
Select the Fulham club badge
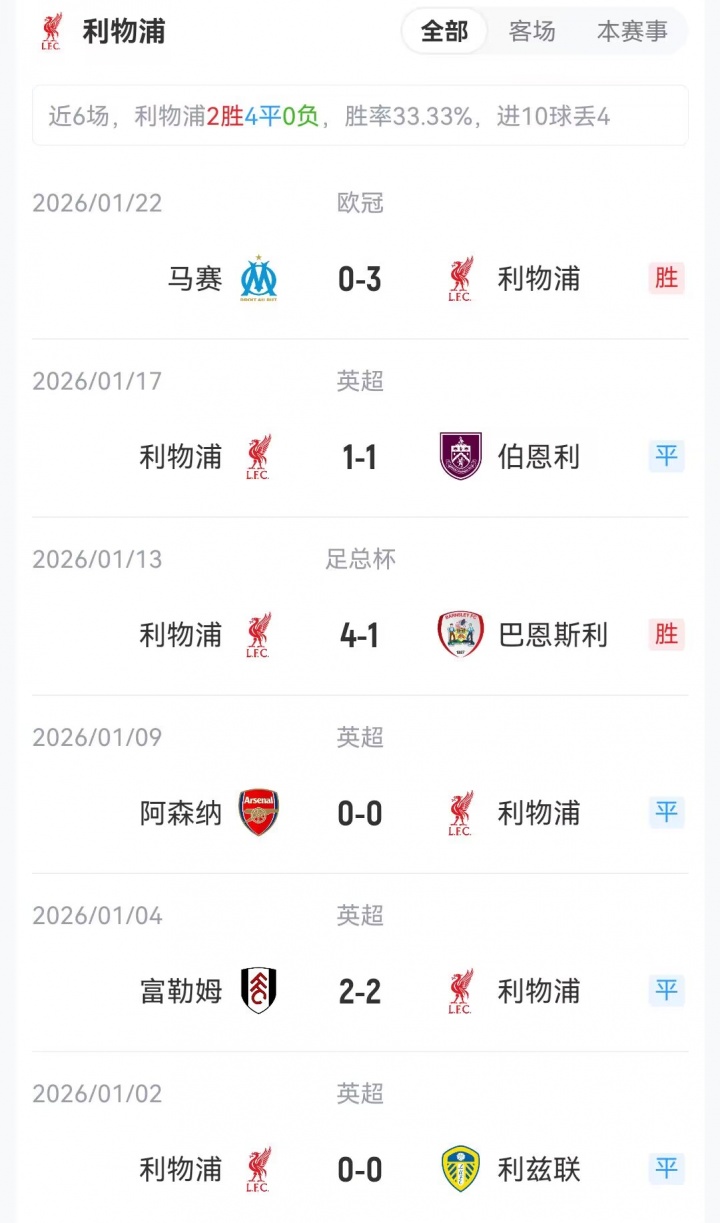tap(257, 991)
